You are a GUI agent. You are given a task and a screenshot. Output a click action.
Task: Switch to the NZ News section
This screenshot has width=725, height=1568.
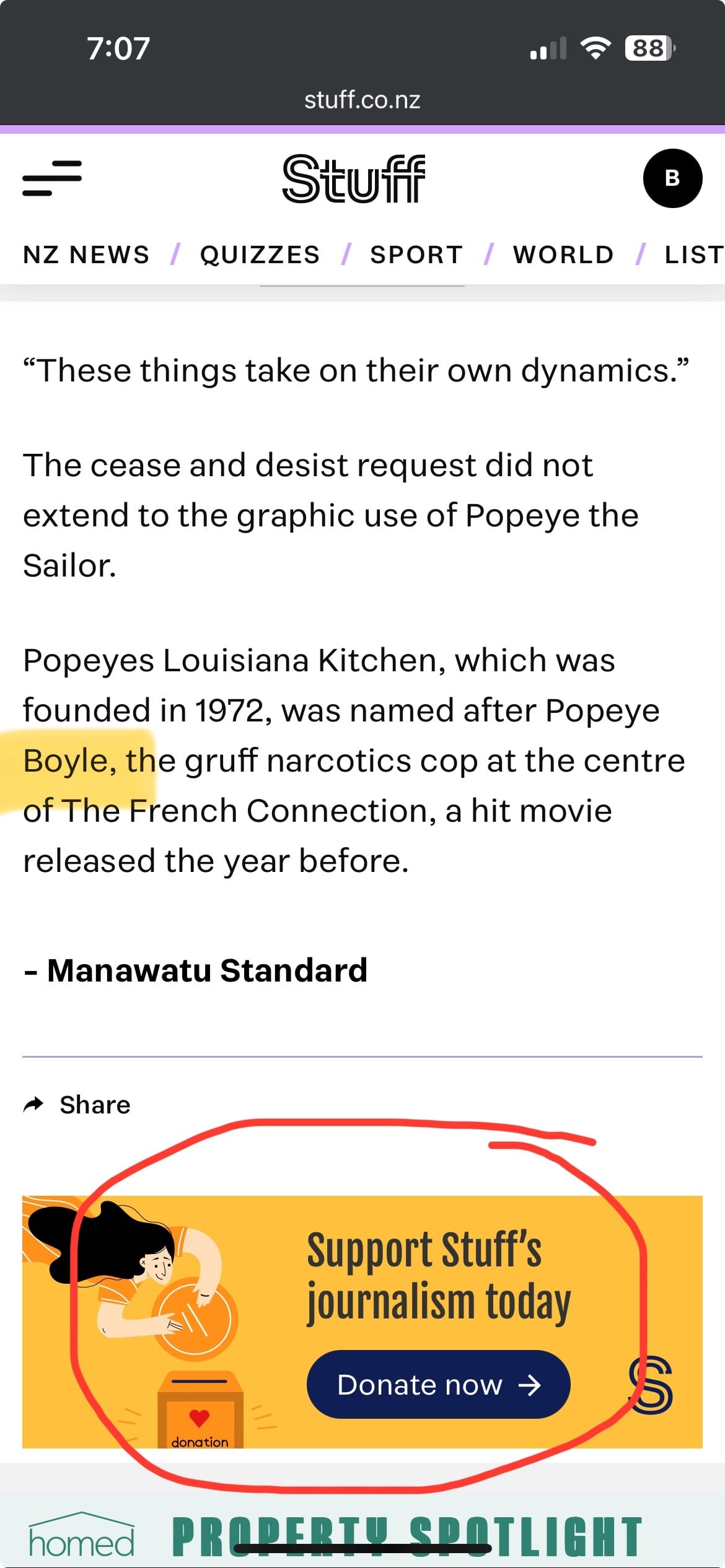86,255
